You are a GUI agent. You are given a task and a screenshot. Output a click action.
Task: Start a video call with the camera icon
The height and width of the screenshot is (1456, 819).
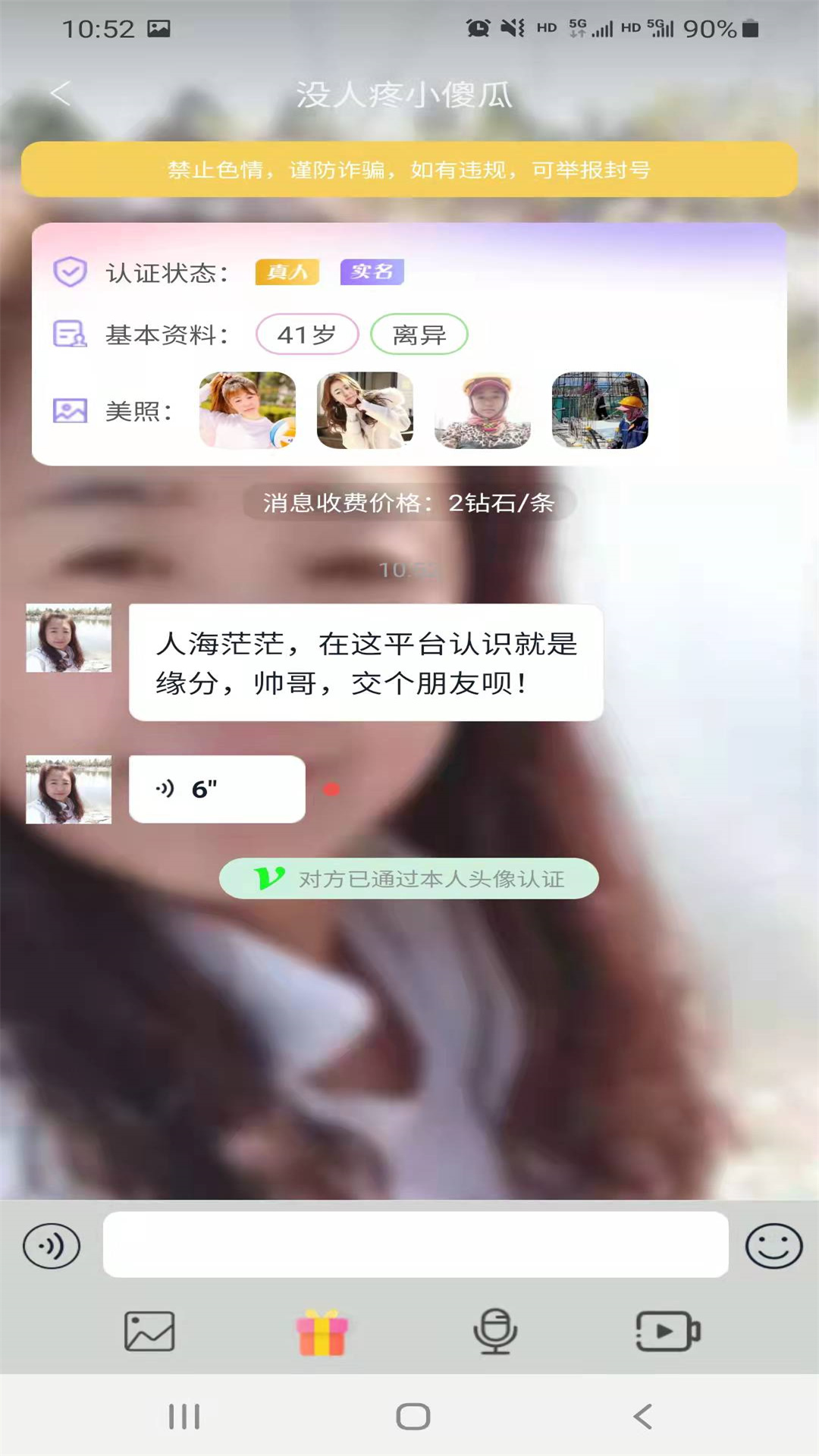click(x=667, y=1331)
